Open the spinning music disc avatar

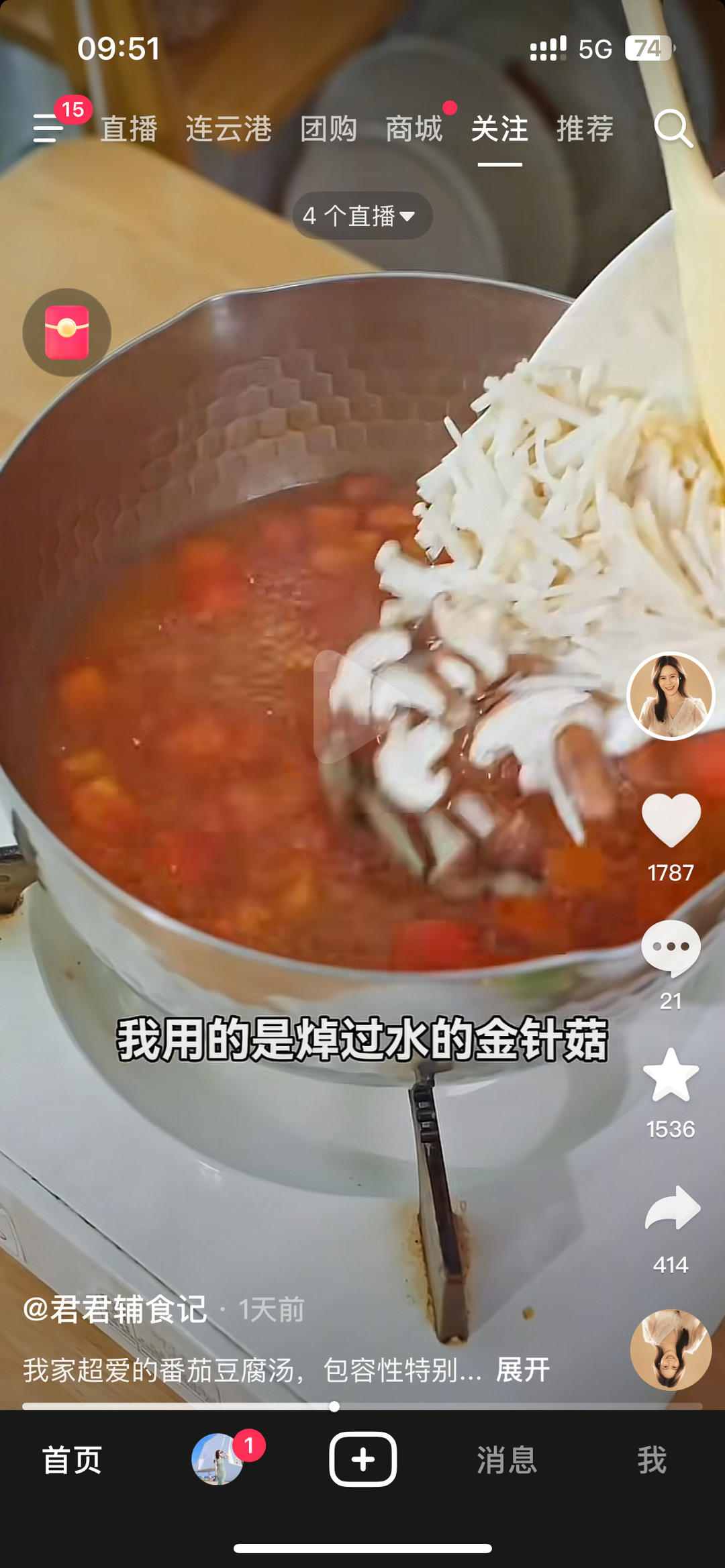671,1351
